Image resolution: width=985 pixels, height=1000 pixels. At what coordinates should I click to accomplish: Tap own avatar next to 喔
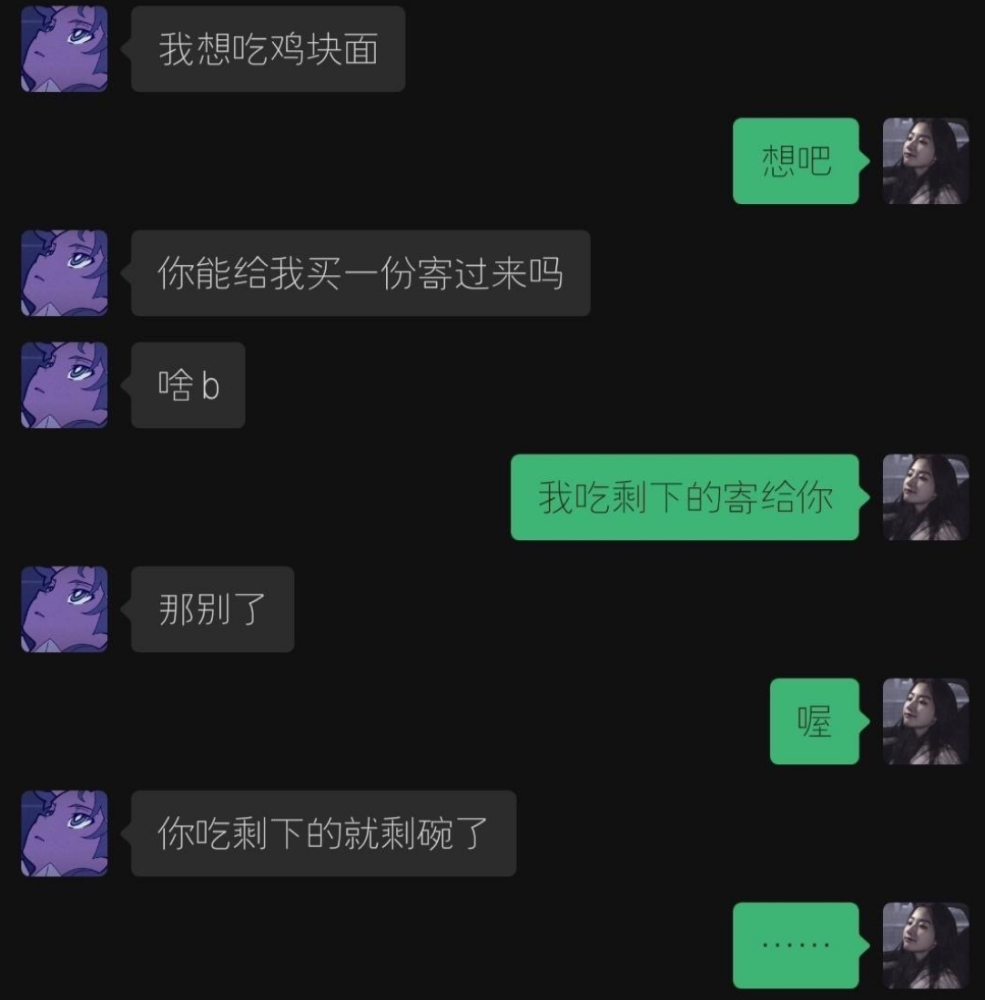[x=925, y=721]
